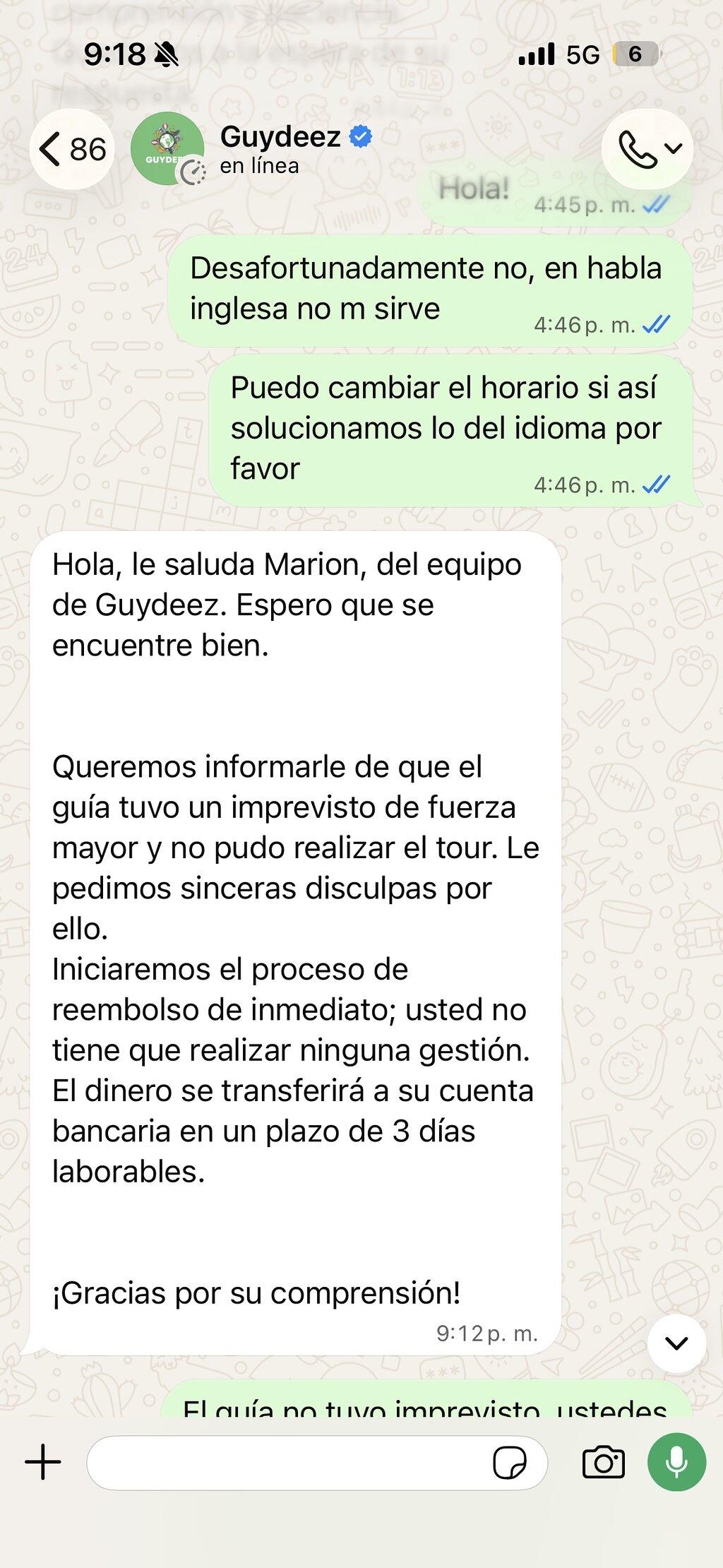Focus the message text field
This screenshot has height=1568, width=723.
pyautogui.click(x=289, y=1463)
